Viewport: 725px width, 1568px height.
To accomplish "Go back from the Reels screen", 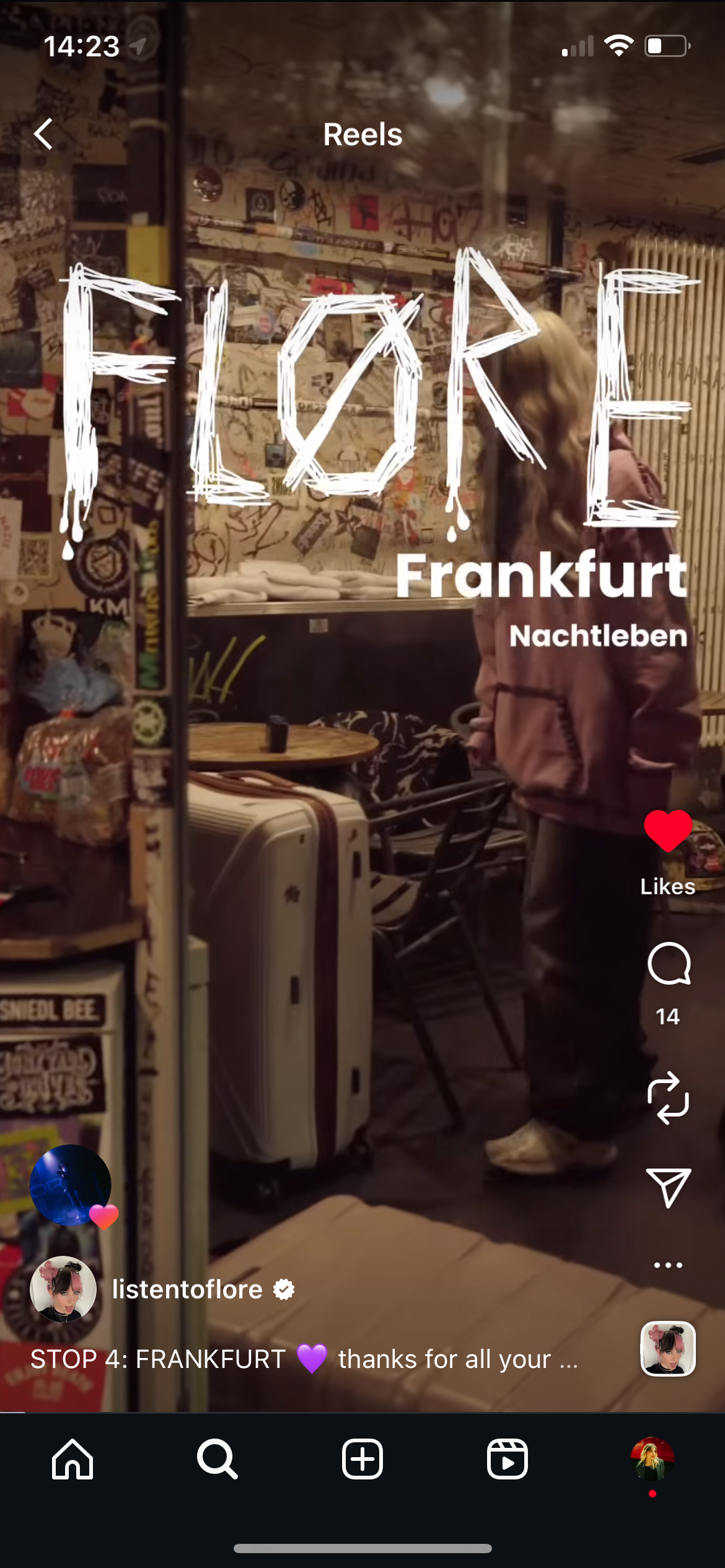I will pyautogui.click(x=43, y=134).
